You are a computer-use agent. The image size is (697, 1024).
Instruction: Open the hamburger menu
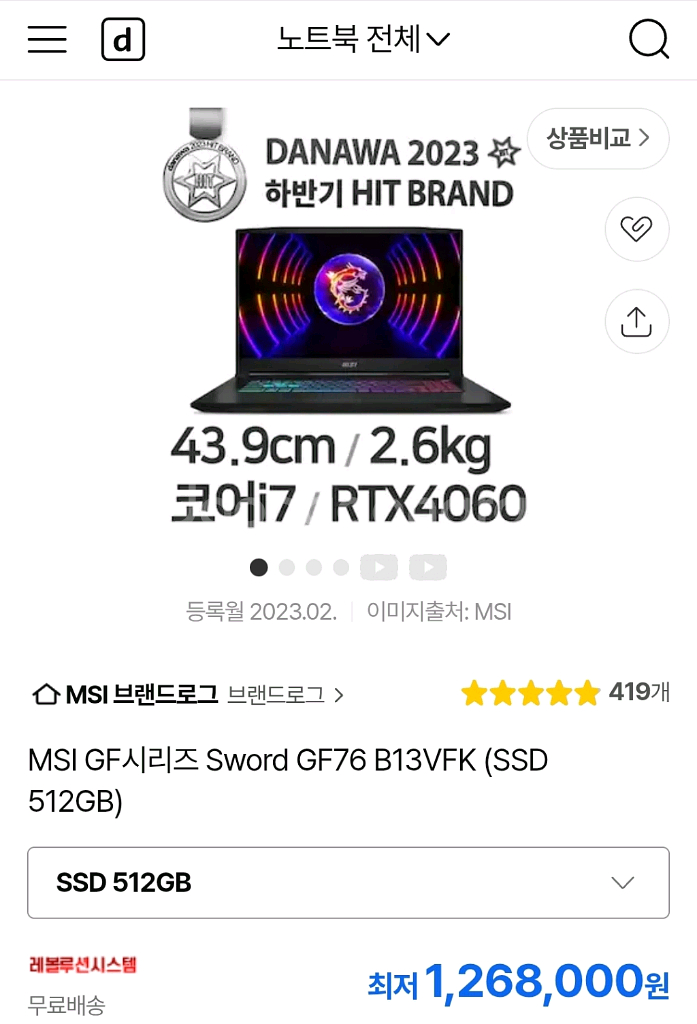click(47, 40)
